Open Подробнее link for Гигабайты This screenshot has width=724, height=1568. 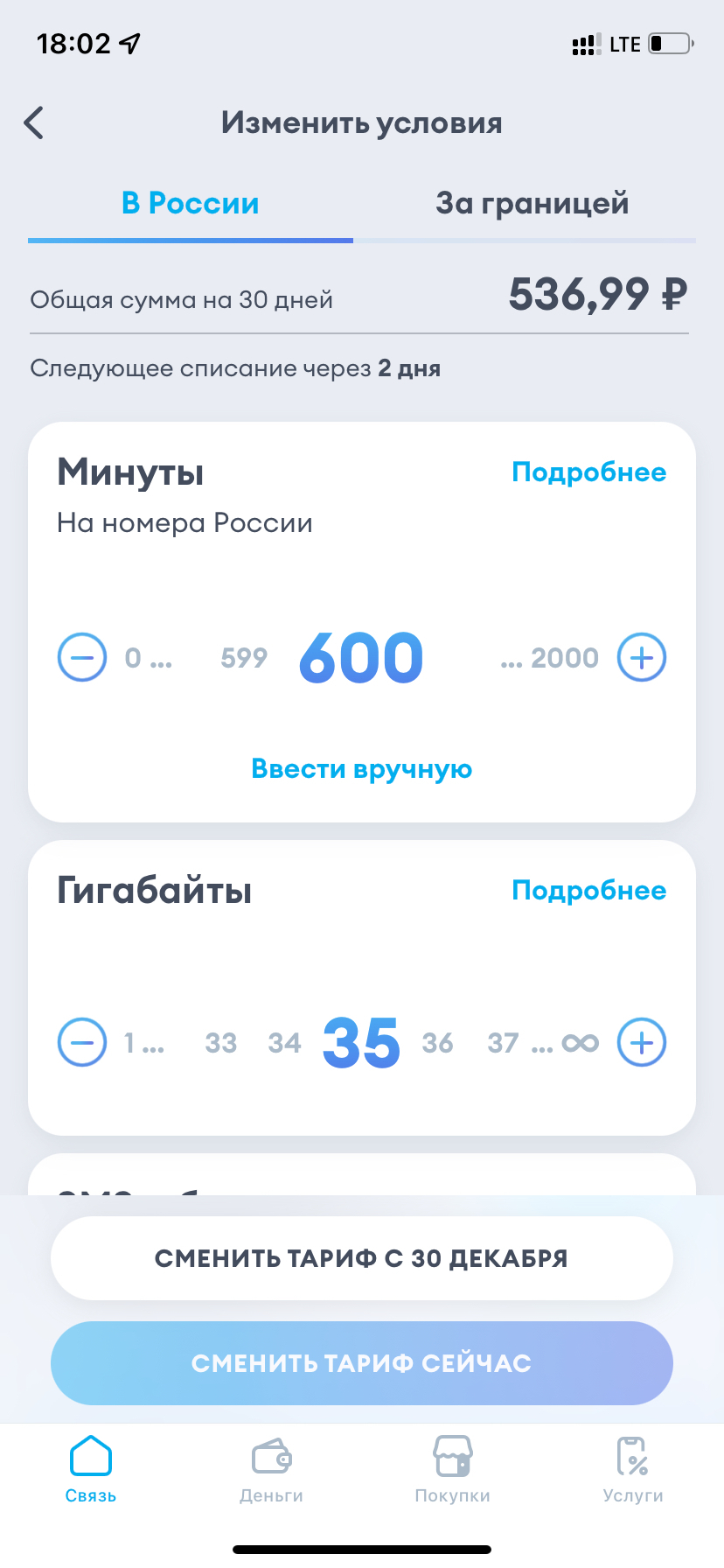[588, 891]
